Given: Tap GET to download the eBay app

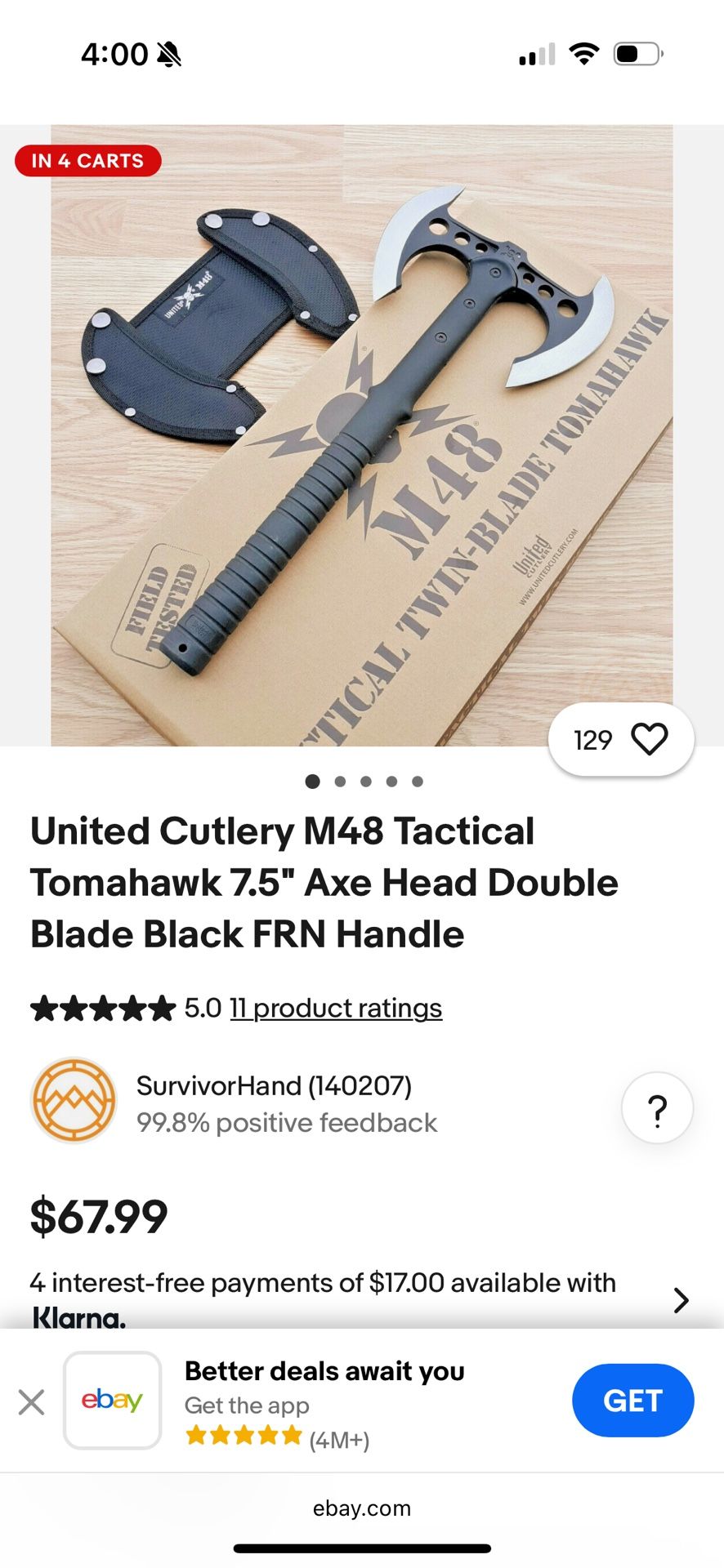Looking at the screenshot, I should tap(632, 1401).
